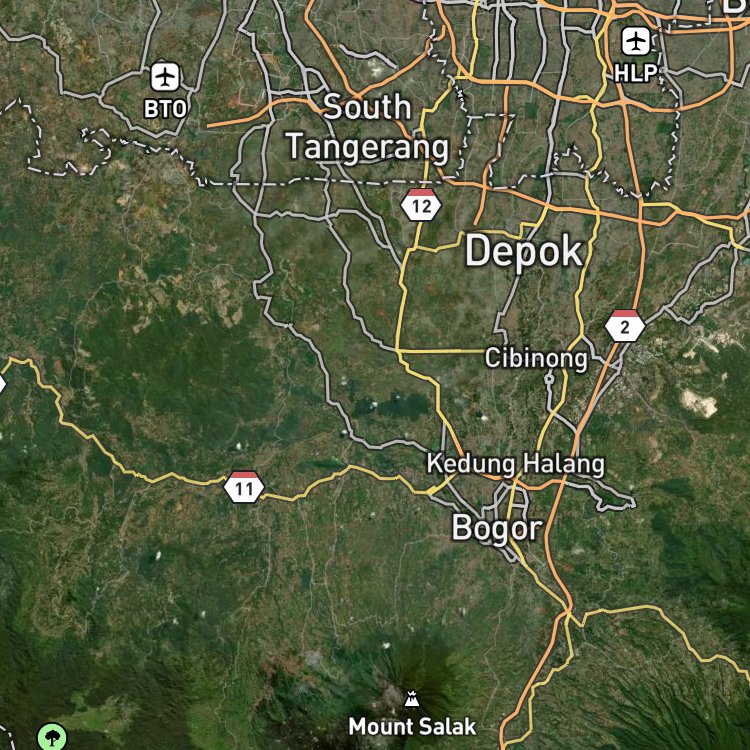Select the Bogor city label
The image size is (750, 750).
(497, 528)
